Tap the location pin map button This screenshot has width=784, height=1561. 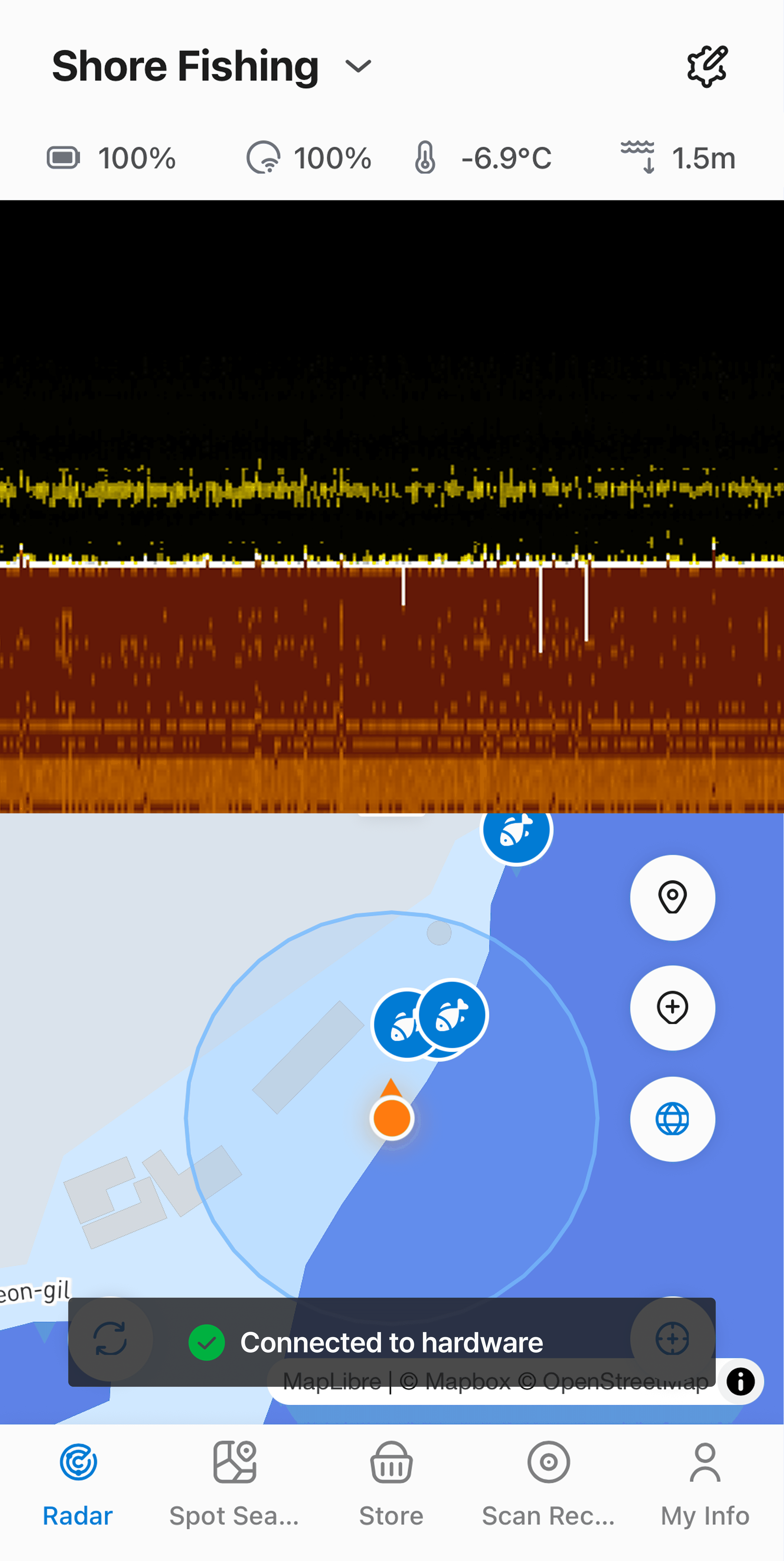672,897
